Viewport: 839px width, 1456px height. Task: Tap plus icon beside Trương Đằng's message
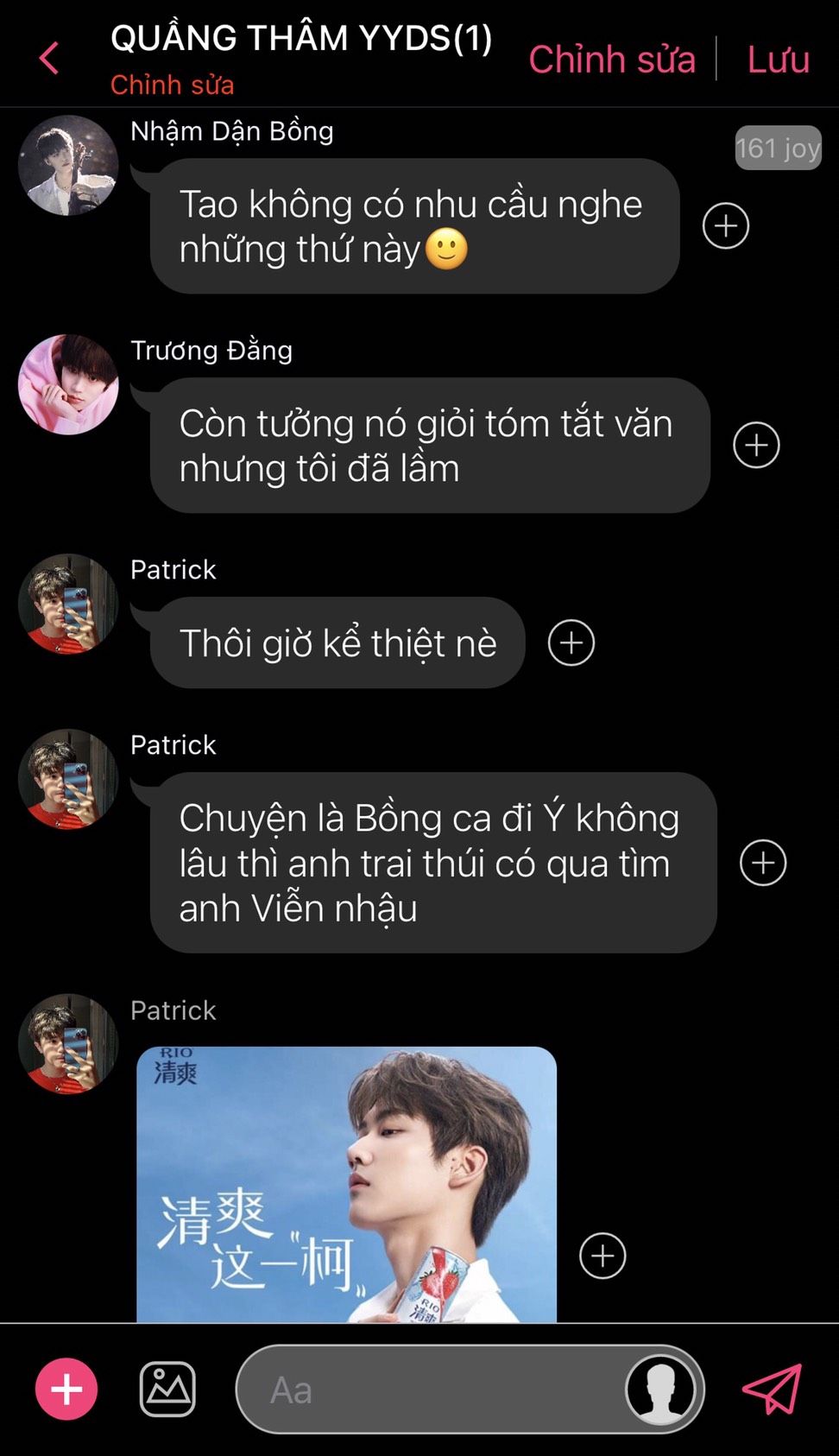tap(756, 446)
